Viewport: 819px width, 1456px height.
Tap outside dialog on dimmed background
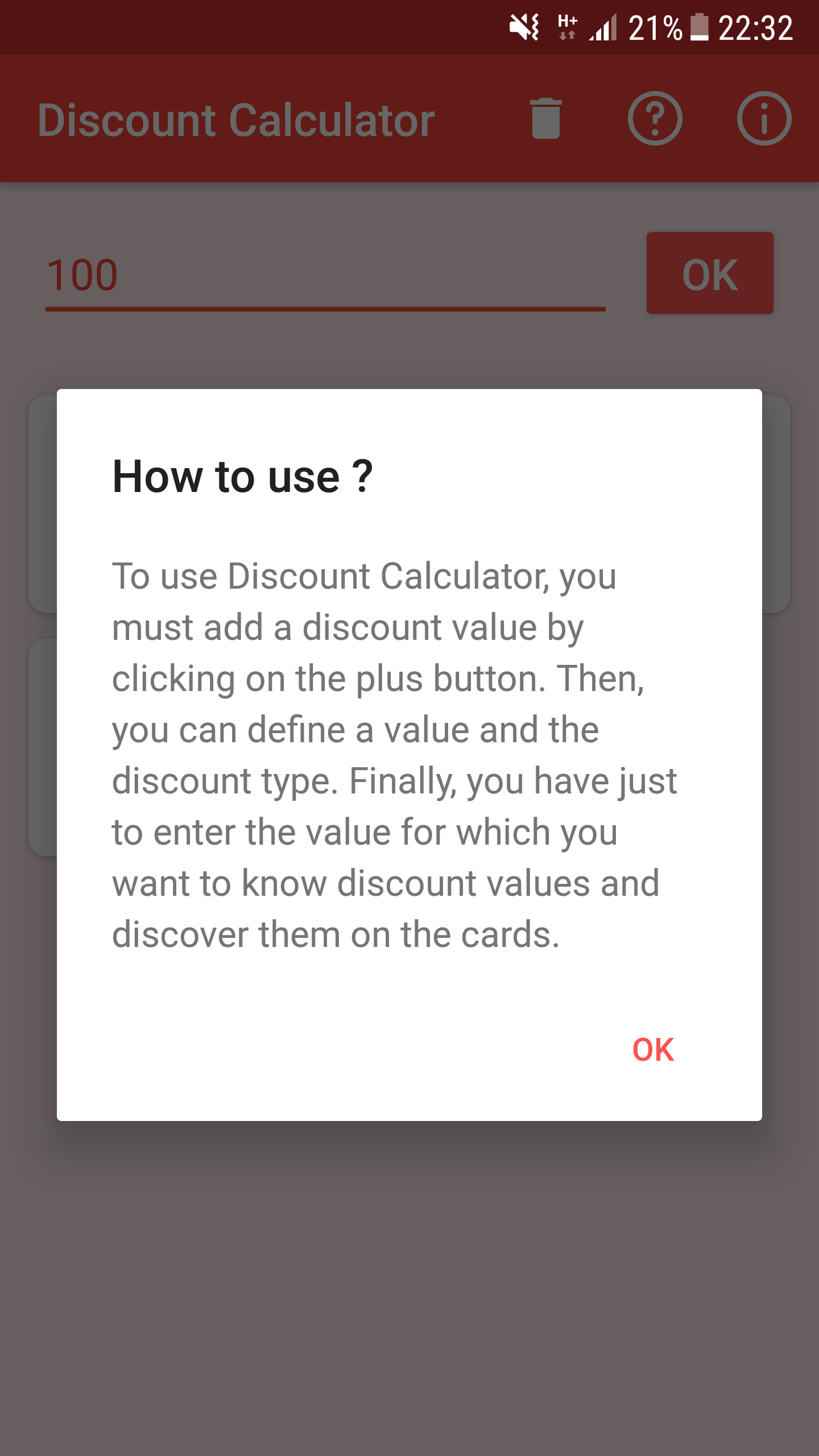(x=409, y=1308)
